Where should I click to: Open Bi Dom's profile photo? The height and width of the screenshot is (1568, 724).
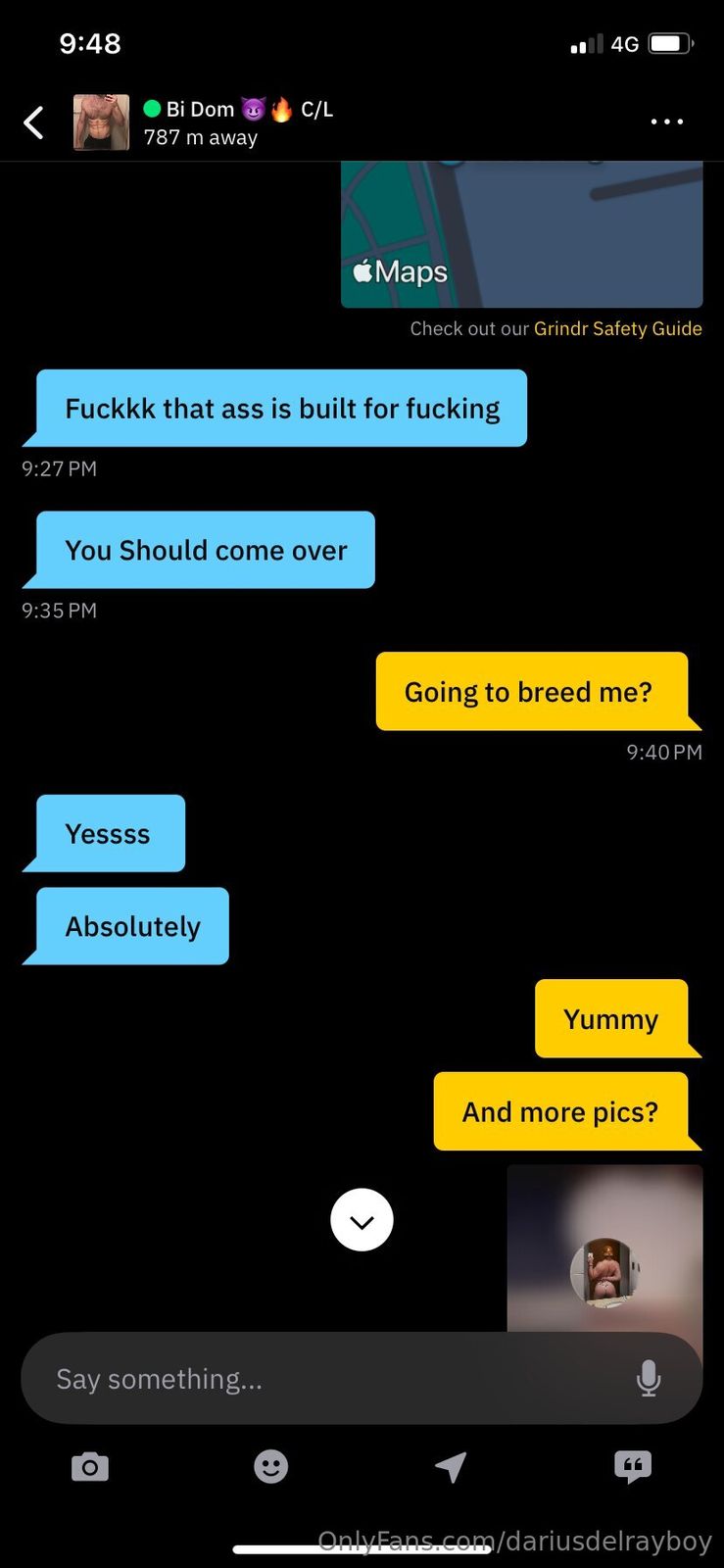click(101, 122)
